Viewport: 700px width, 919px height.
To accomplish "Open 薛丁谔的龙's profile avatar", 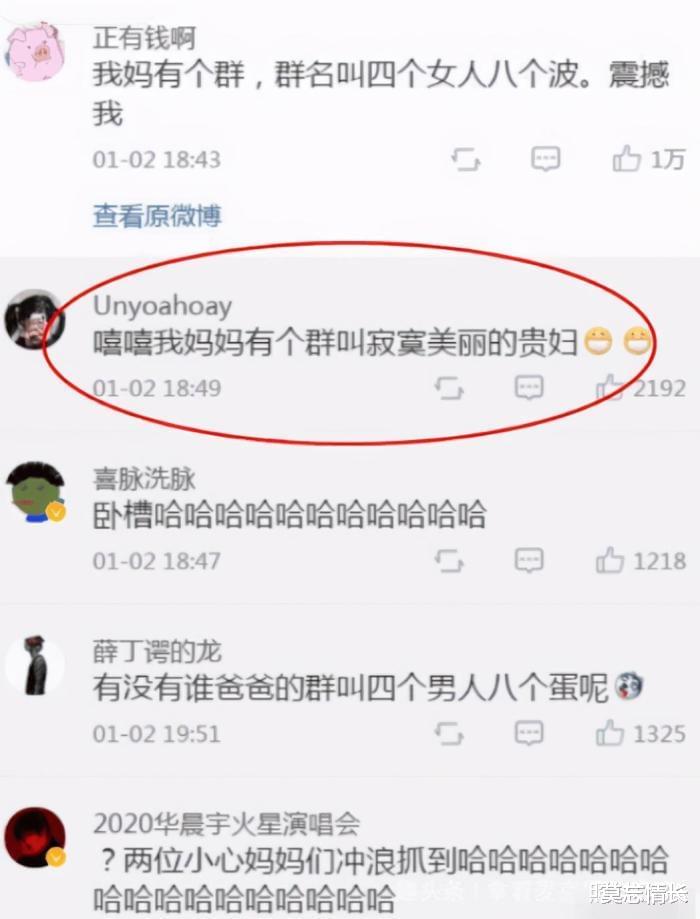I will pos(36,665).
